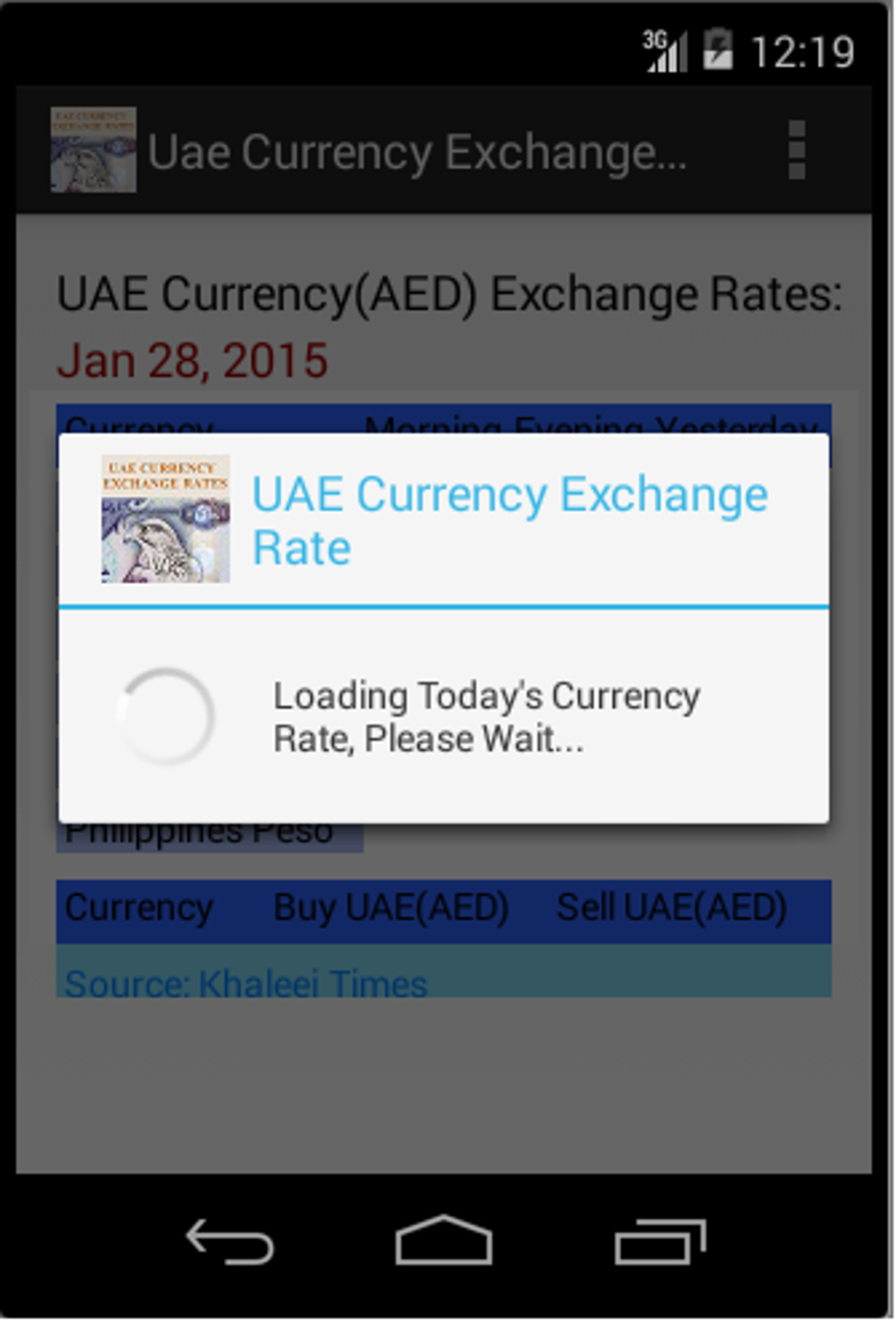Tap the Currency column header
The height and width of the screenshot is (1321, 896).
point(141,906)
